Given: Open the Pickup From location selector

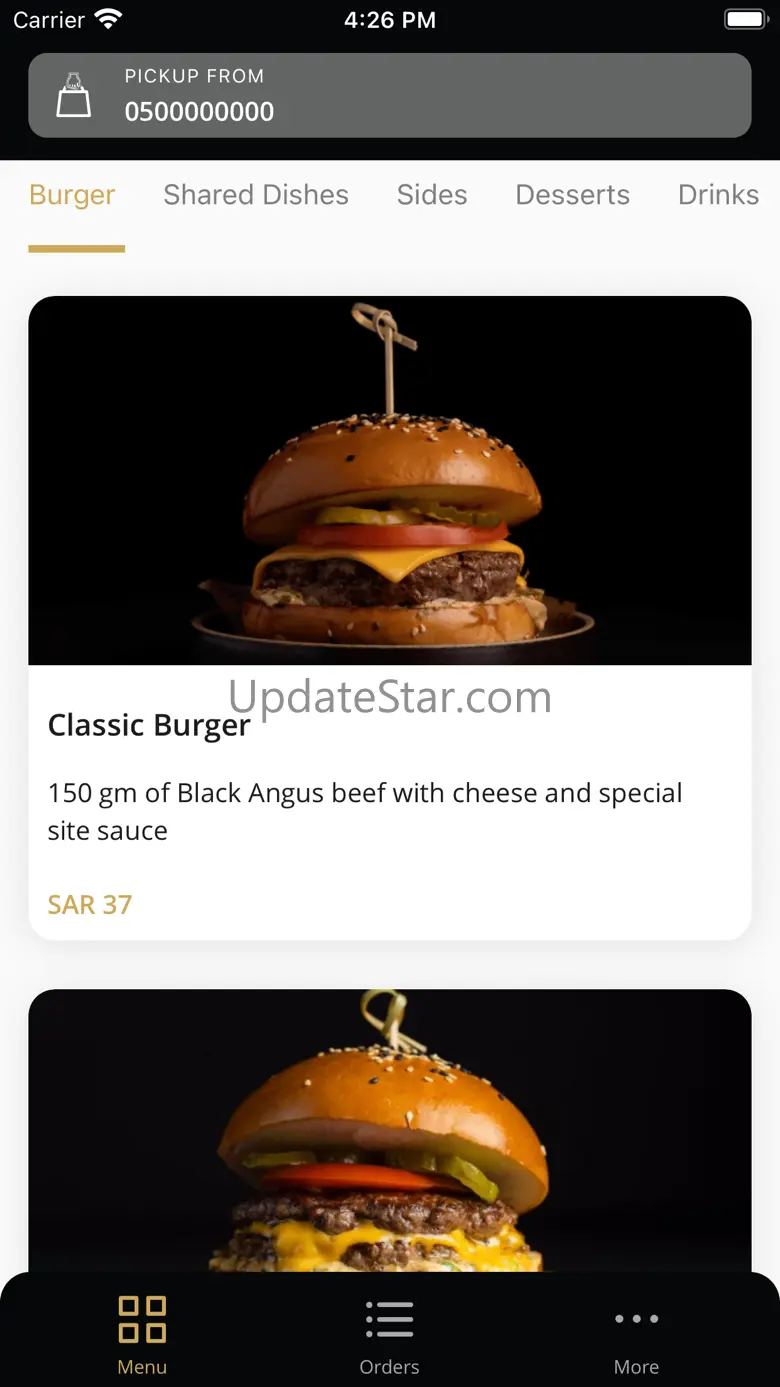Looking at the screenshot, I should [389, 95].
